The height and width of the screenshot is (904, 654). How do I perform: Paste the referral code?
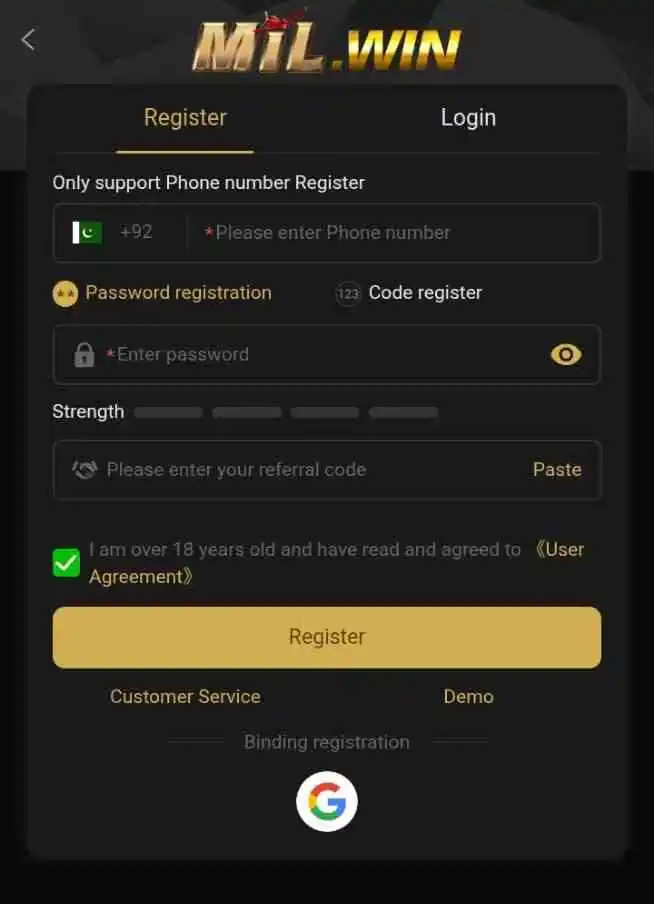(x=557, y=470)
